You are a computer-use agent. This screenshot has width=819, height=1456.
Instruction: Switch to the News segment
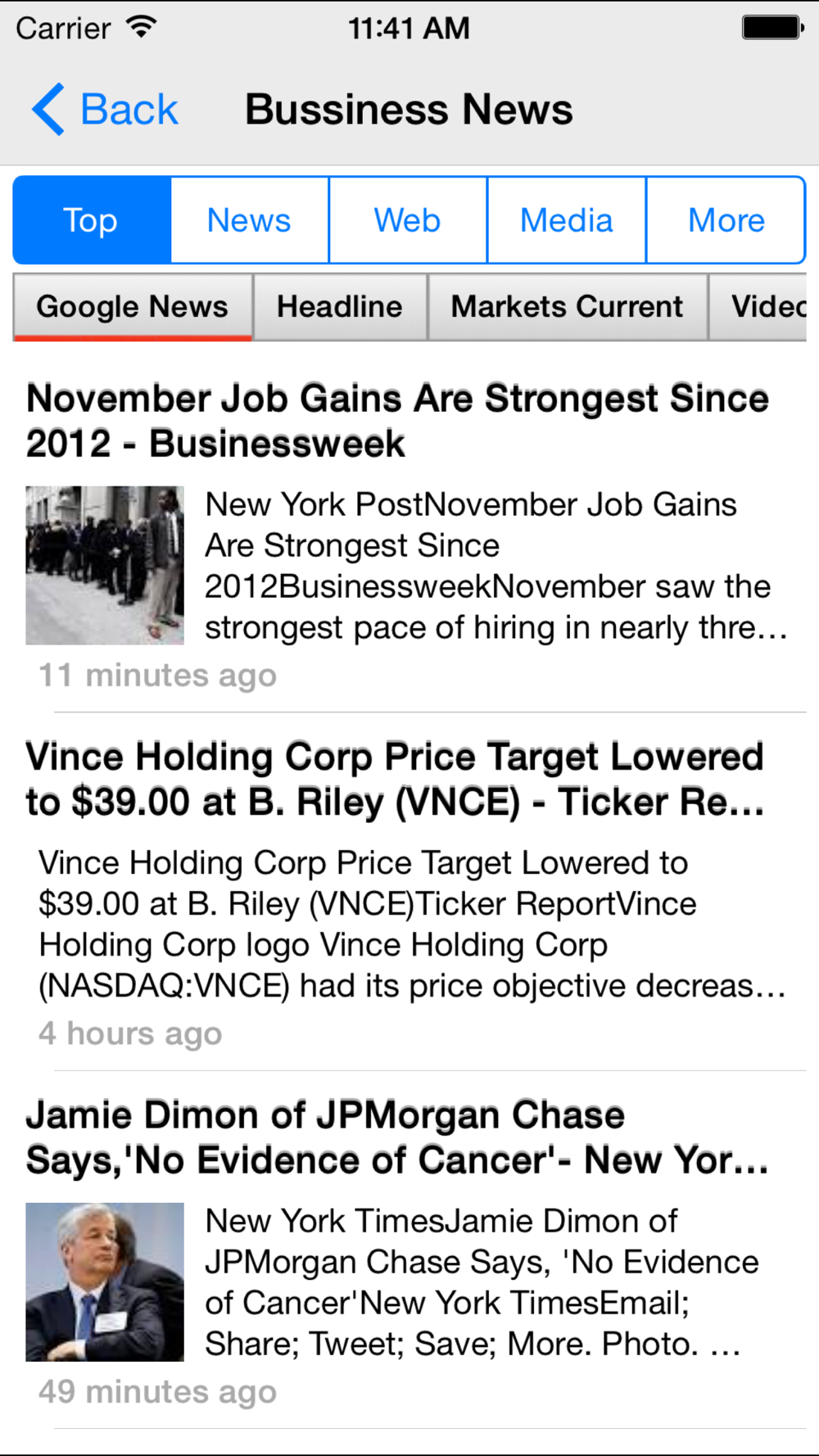click(250, 220)
